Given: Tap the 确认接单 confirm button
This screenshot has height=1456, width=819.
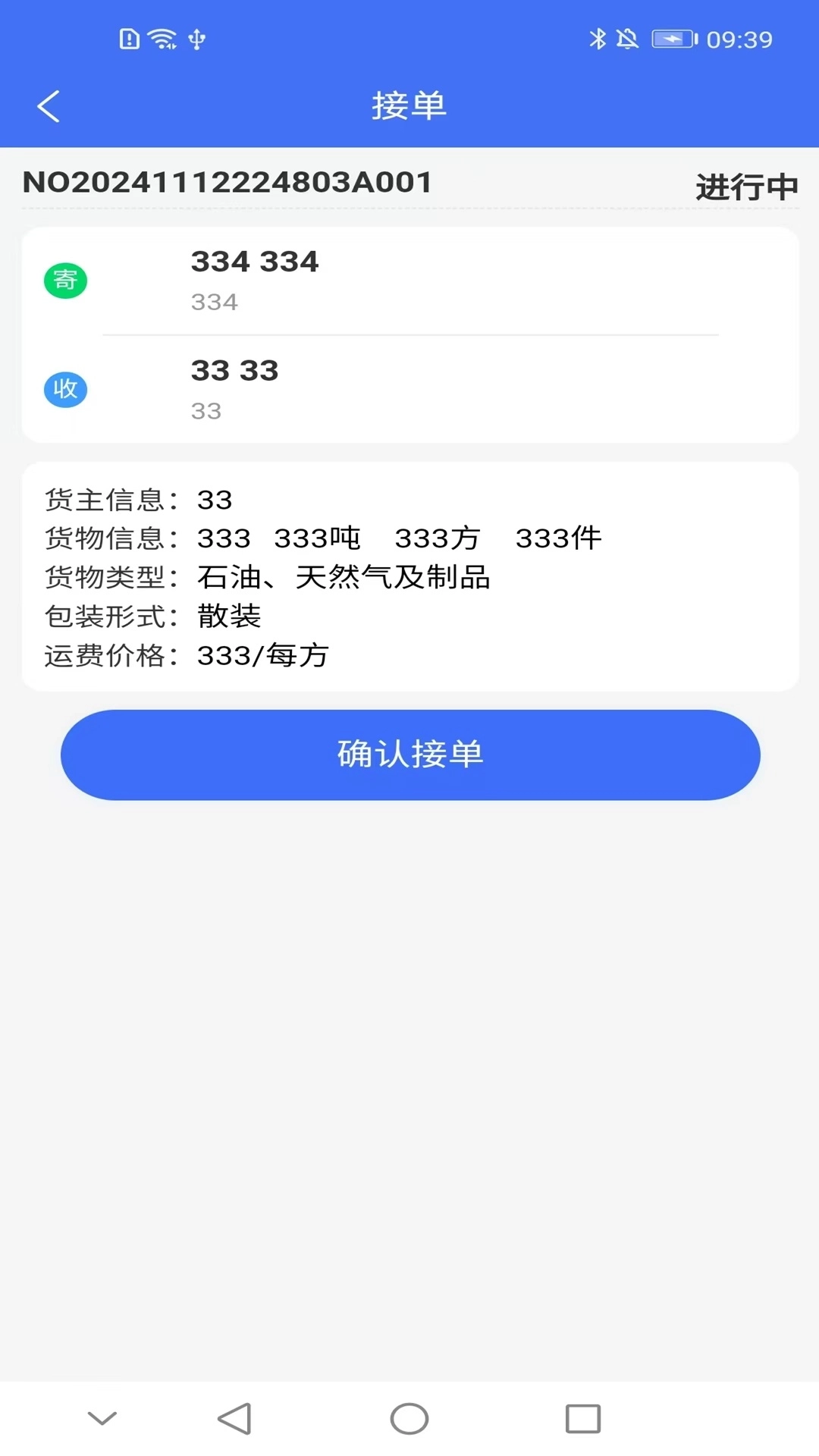Looking at the screenshot, I should pyautogui.click(x=409, y=755).
